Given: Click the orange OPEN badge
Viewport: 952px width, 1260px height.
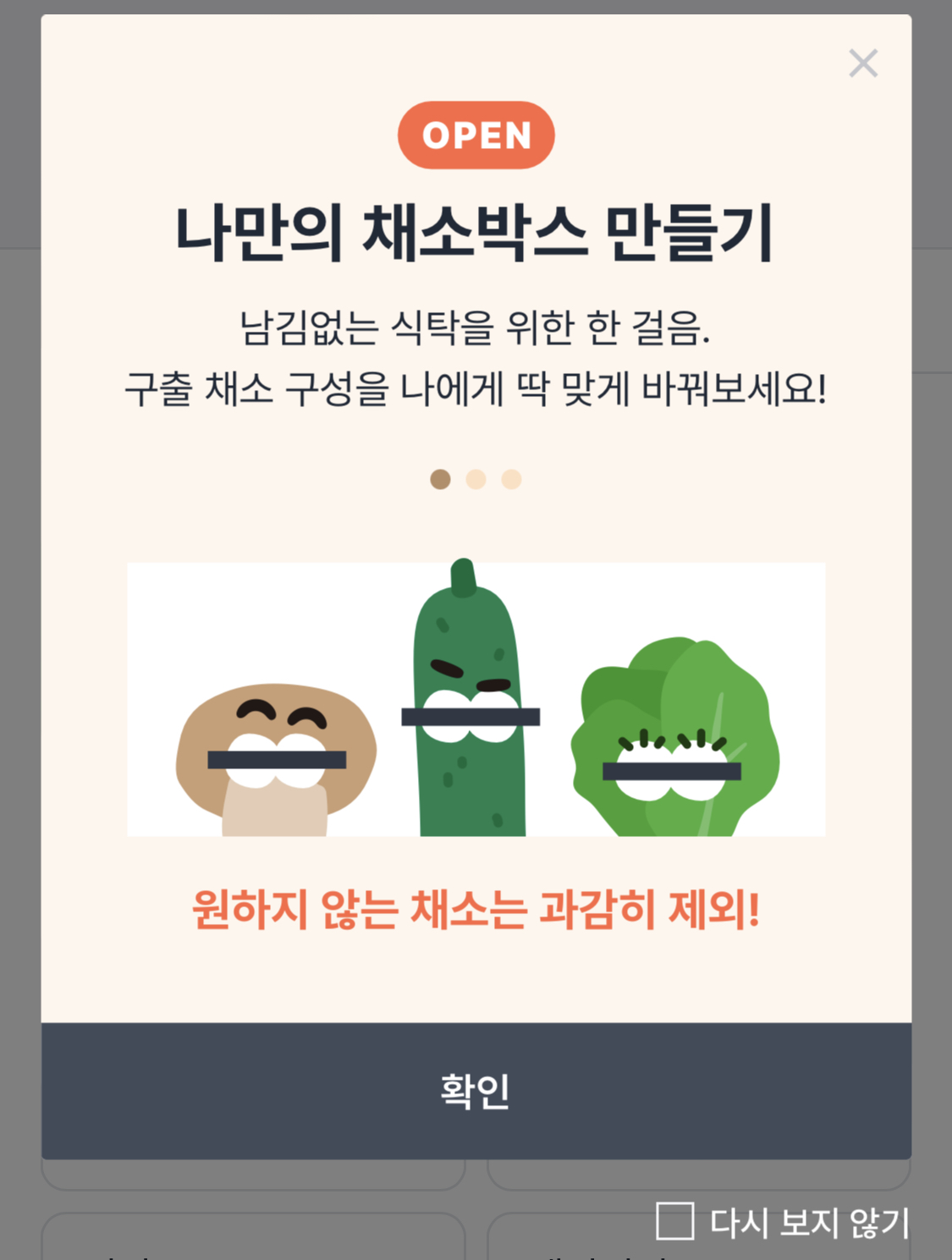Looking at the screenshot, I should 476,135.
